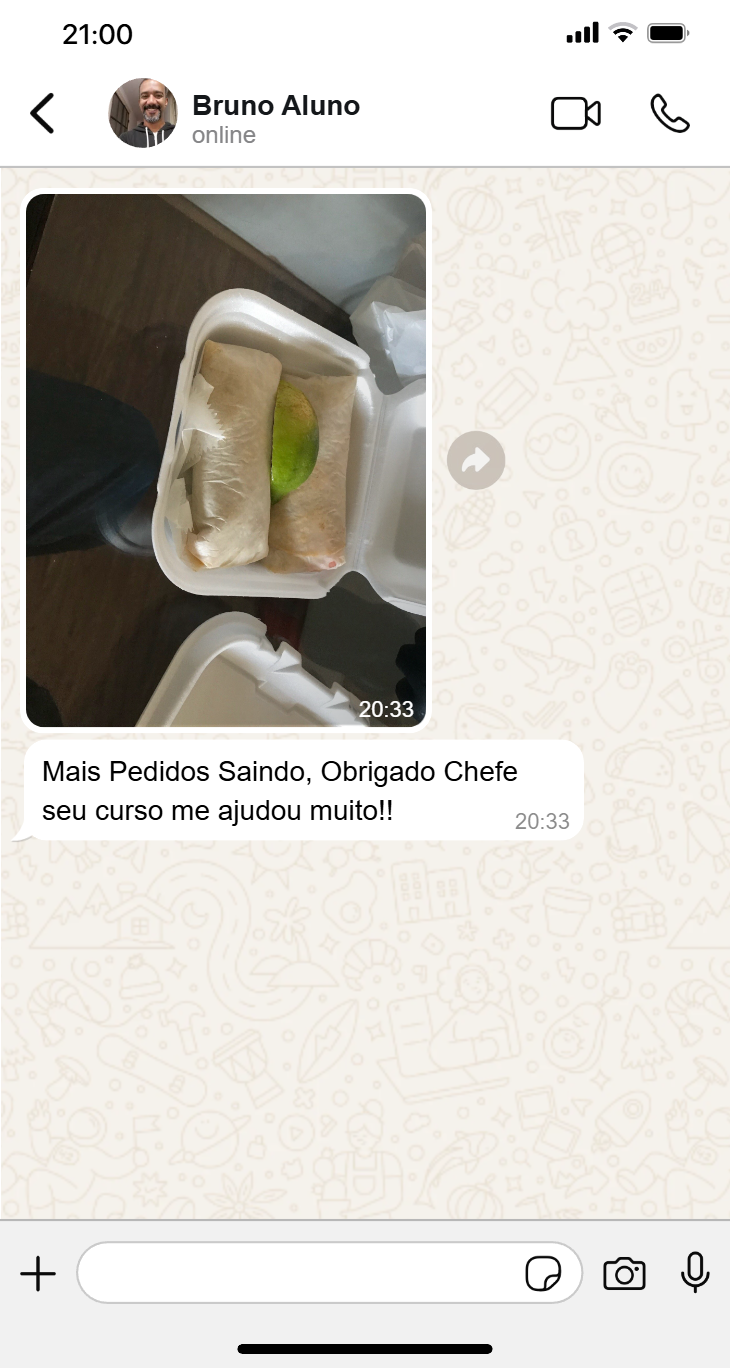Open the food photo sent at 20:33

(x=226, y=460)
